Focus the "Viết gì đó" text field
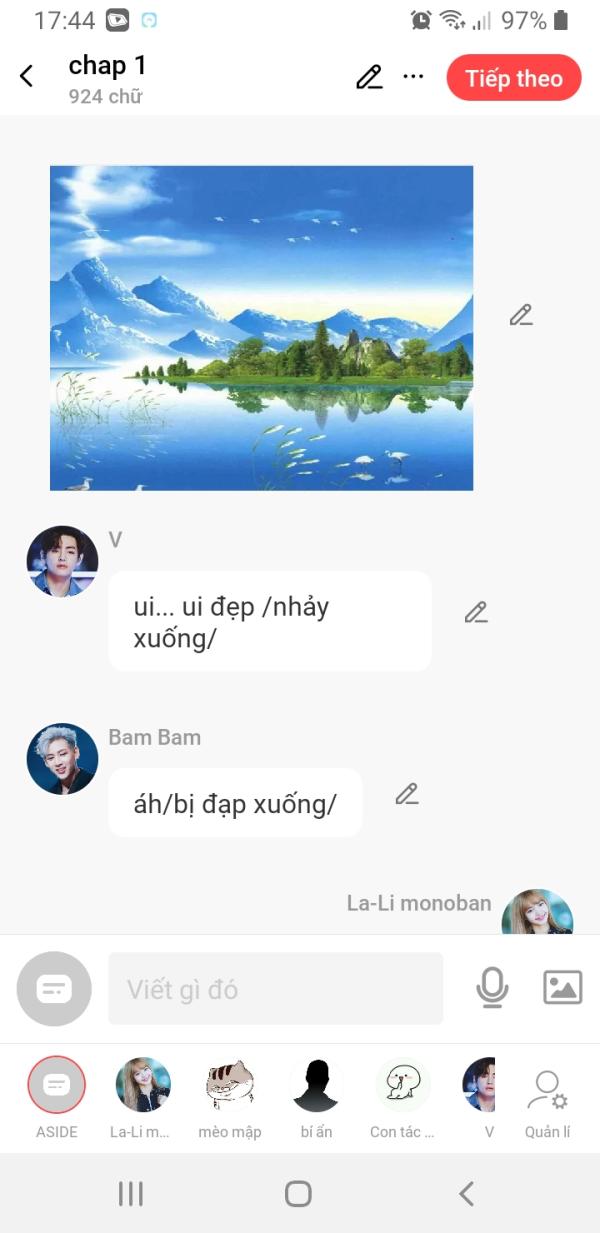The width and height of the screenshot is (600, 1233). click(275, 989)
